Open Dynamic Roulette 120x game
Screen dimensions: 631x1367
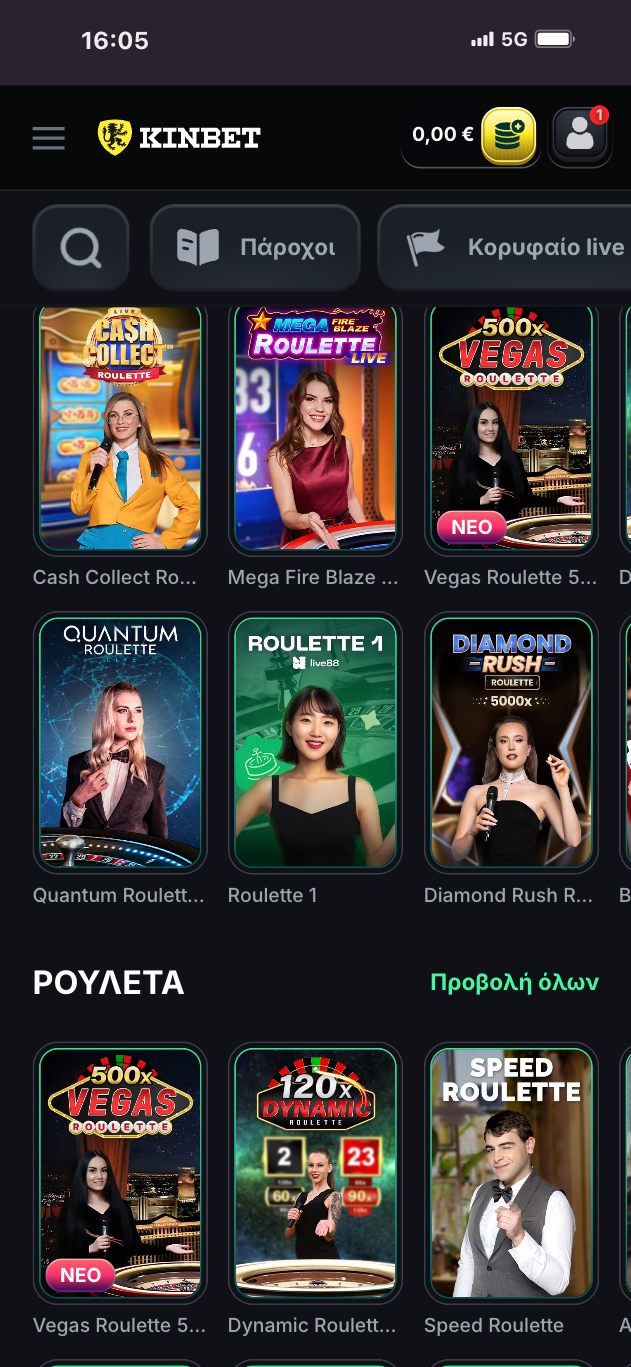pos(315,1172)
